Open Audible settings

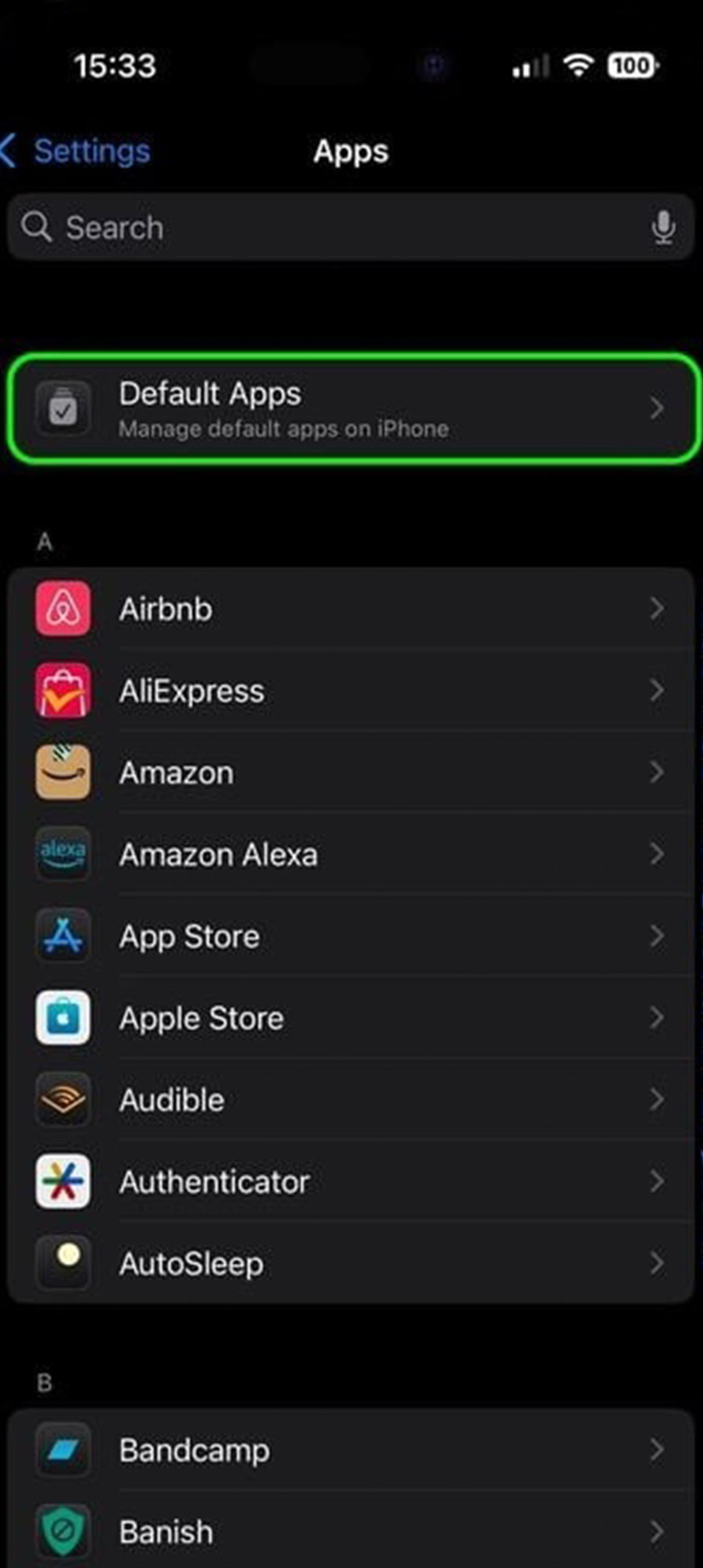(x=351, y=1100)
